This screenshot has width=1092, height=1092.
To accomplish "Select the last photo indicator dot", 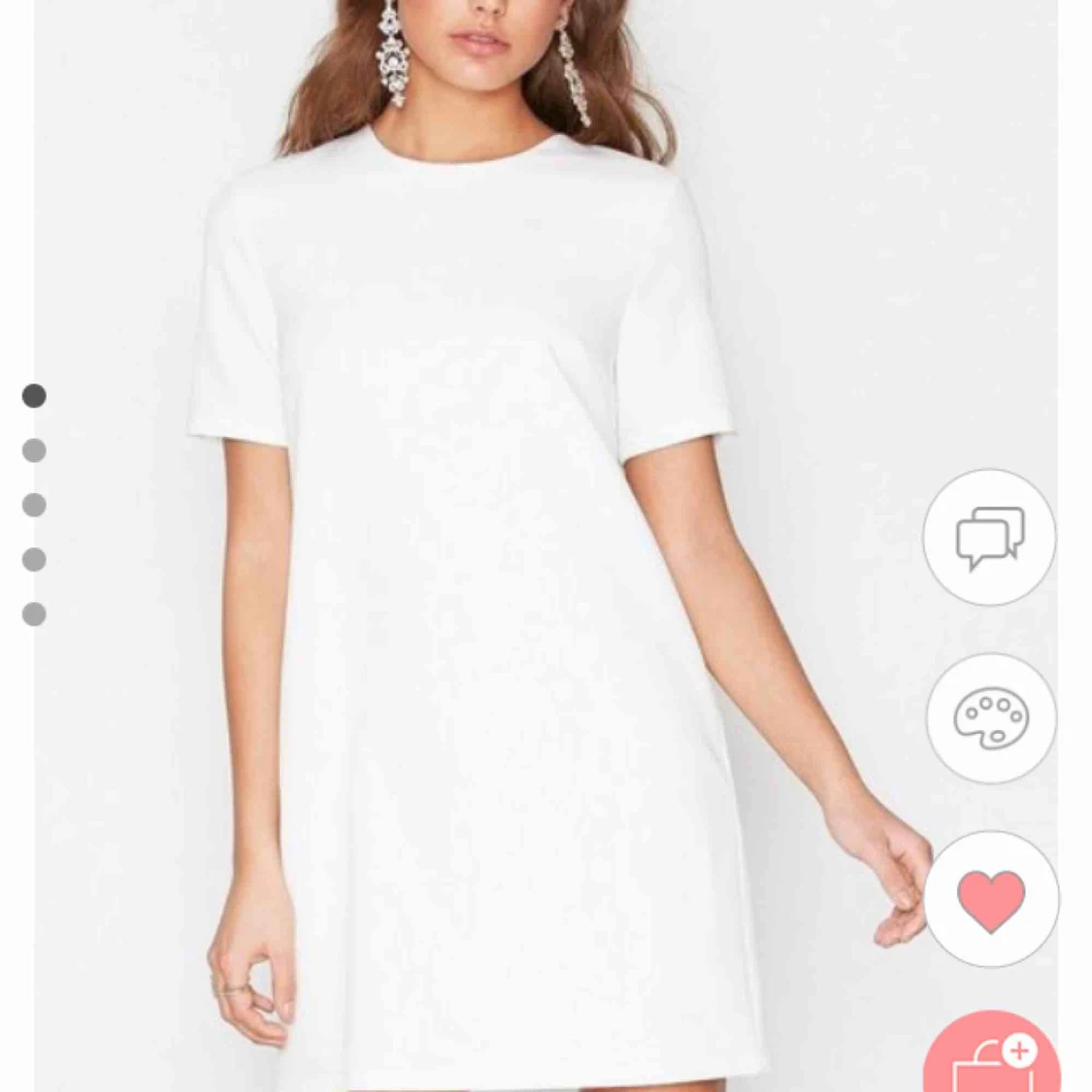I will click(34, 614).
